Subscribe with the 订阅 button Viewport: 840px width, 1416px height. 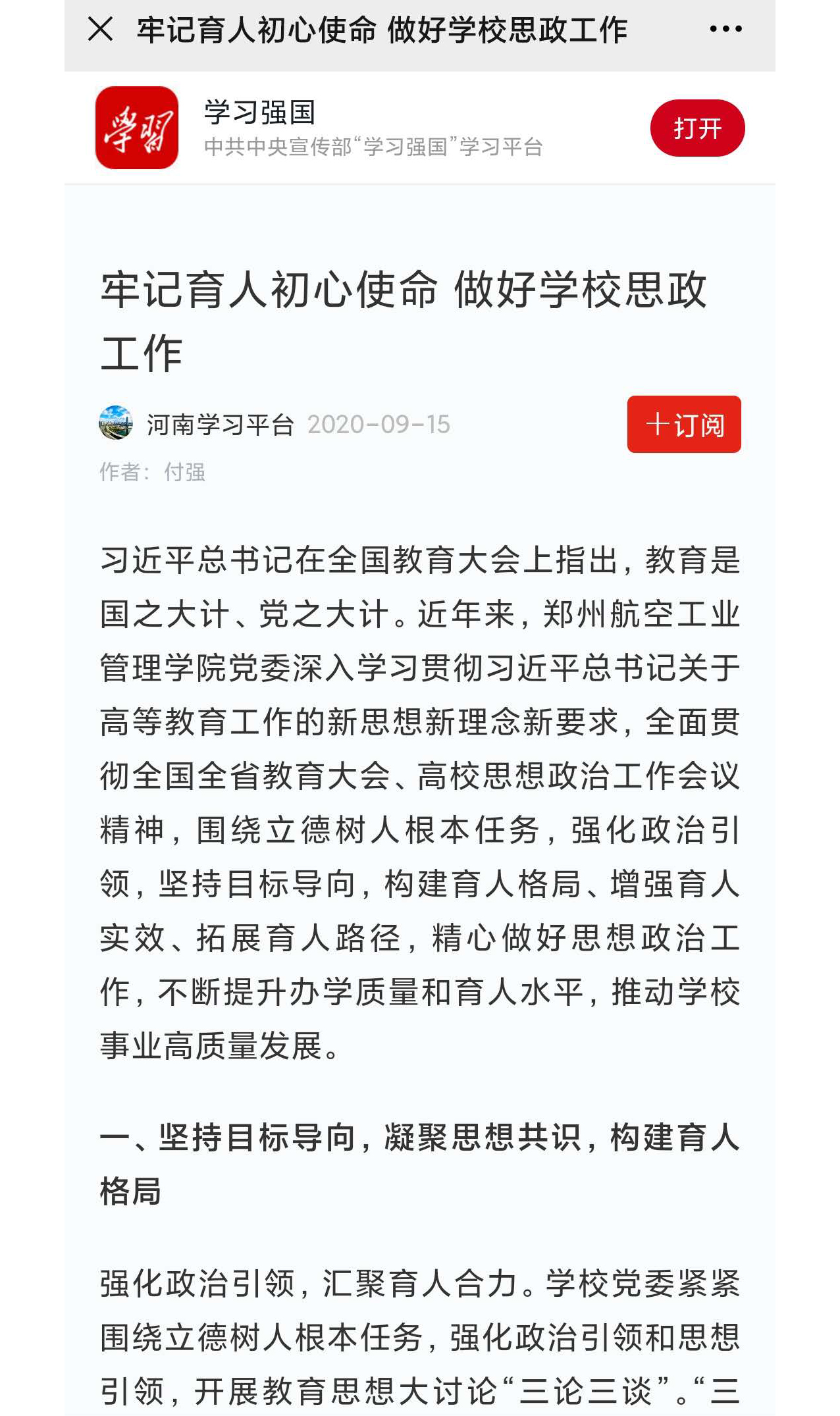[x=684, y=424]
